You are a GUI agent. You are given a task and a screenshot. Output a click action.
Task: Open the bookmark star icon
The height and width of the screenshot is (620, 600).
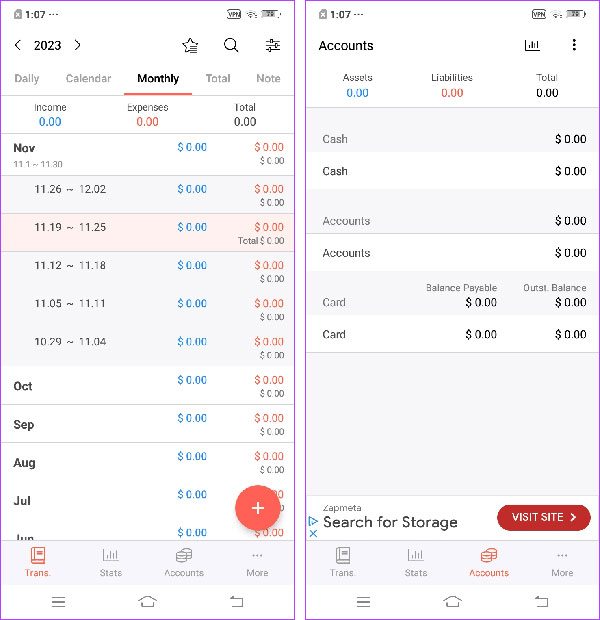190,45
